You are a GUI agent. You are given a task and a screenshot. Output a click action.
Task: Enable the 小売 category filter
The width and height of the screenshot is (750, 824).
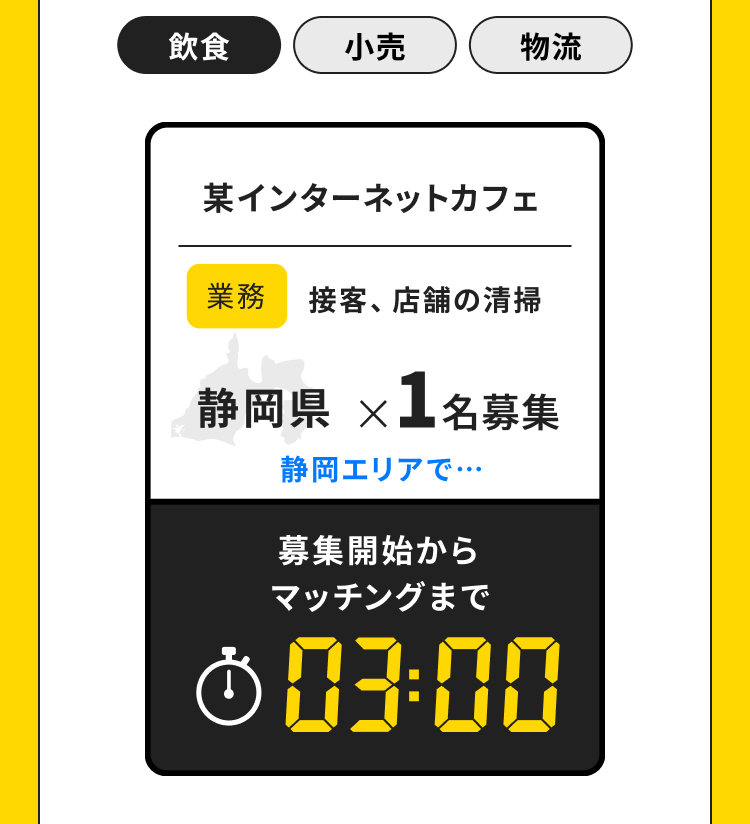(x=374, y=45)
